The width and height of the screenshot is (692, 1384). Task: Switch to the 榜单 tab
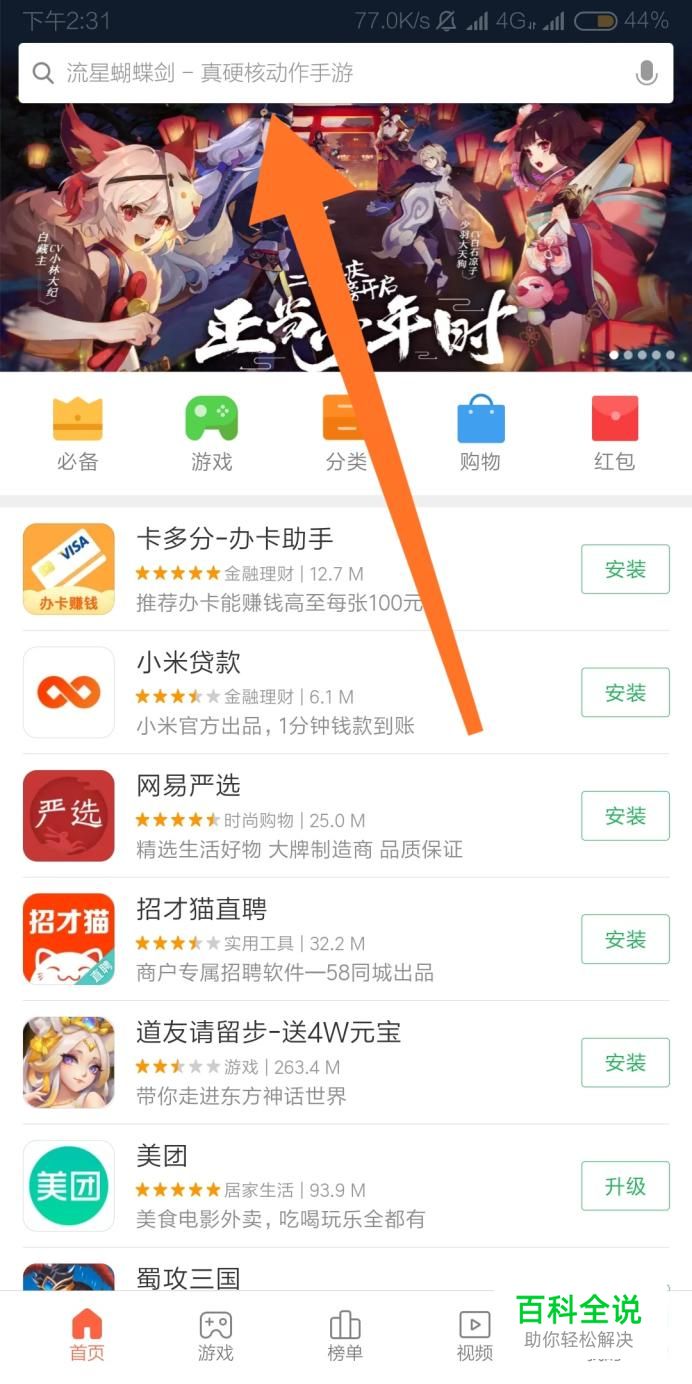345,1336
